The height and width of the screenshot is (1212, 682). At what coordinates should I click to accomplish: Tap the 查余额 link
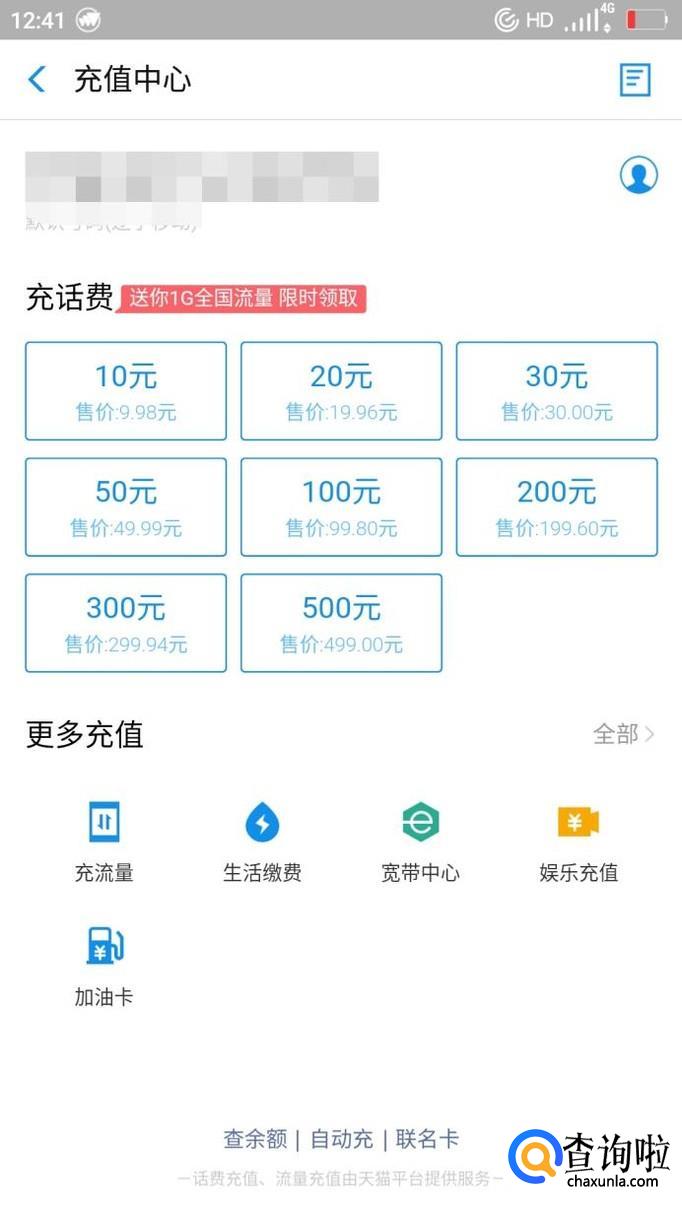pos(255,1138)
